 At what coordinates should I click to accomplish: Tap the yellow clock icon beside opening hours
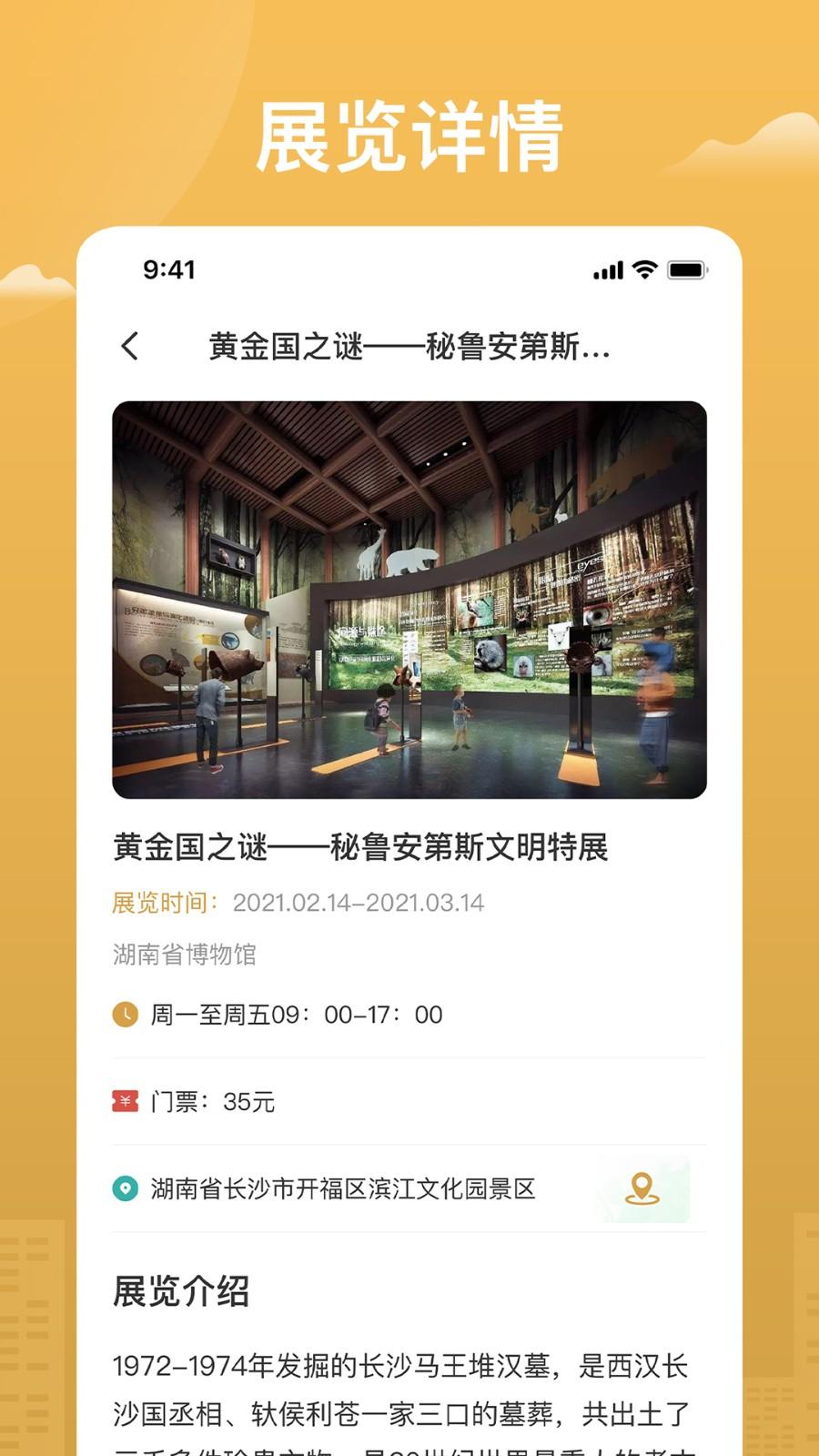click(x=126, y=1014)
